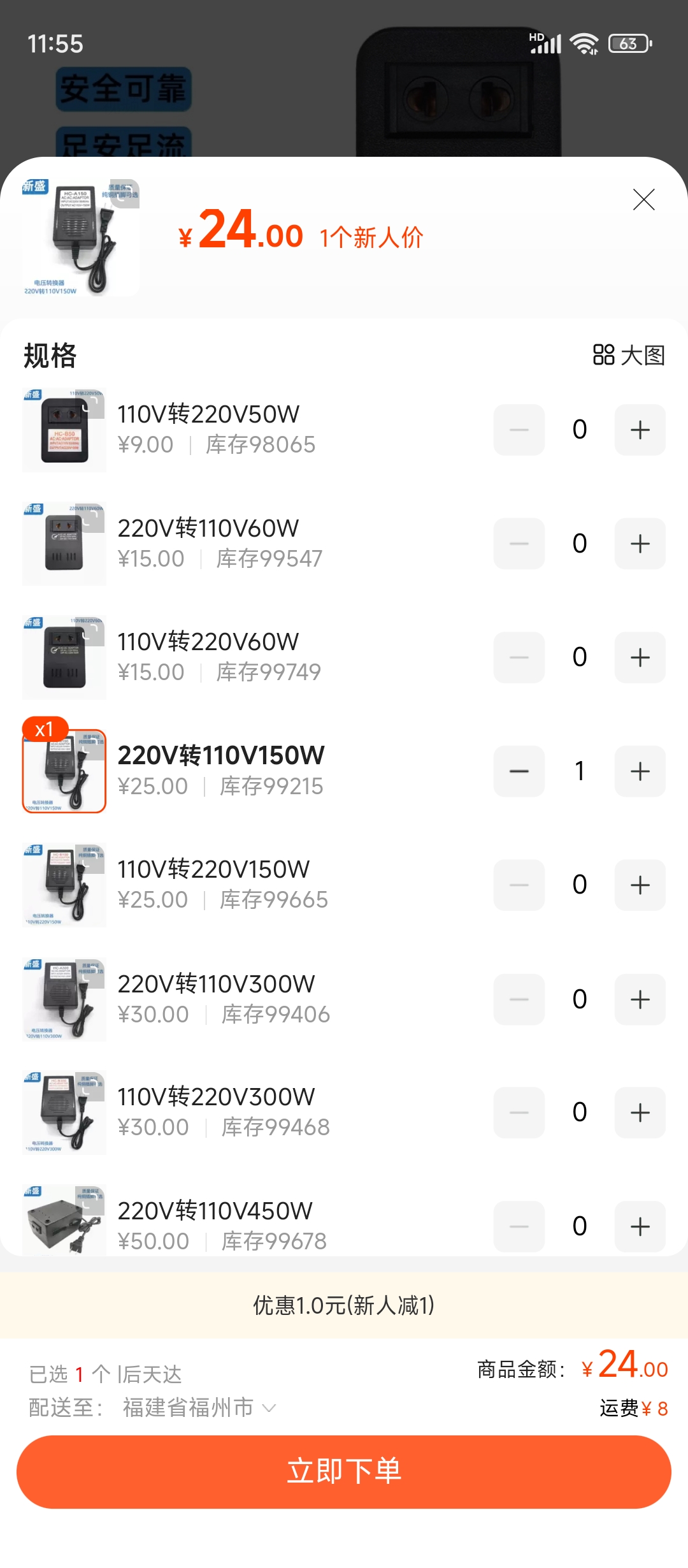Increase quantity of 110V转220V50W
The width and height of the screenshot is (688, 1568).
click(x=640, y=430)
